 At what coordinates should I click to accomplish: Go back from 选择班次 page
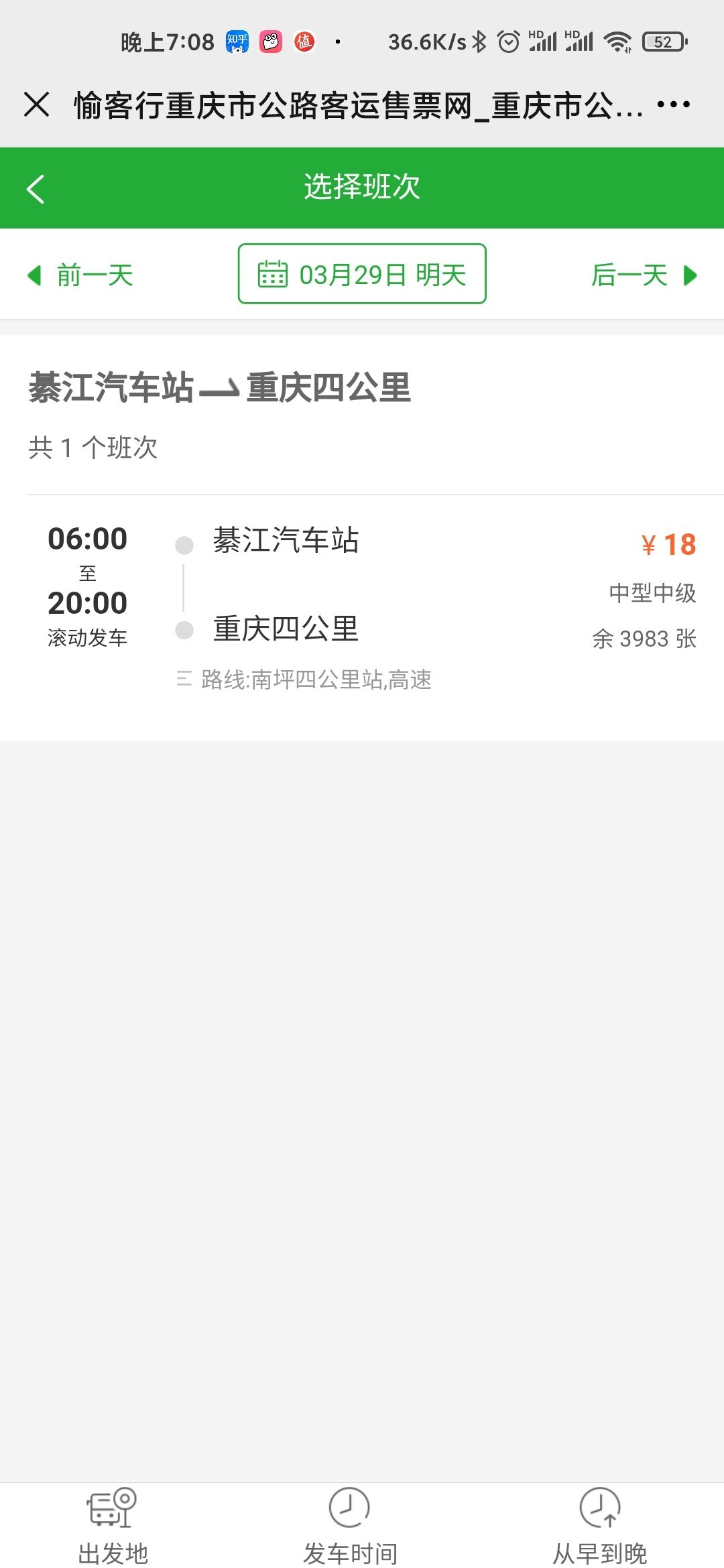click(36, 188)
